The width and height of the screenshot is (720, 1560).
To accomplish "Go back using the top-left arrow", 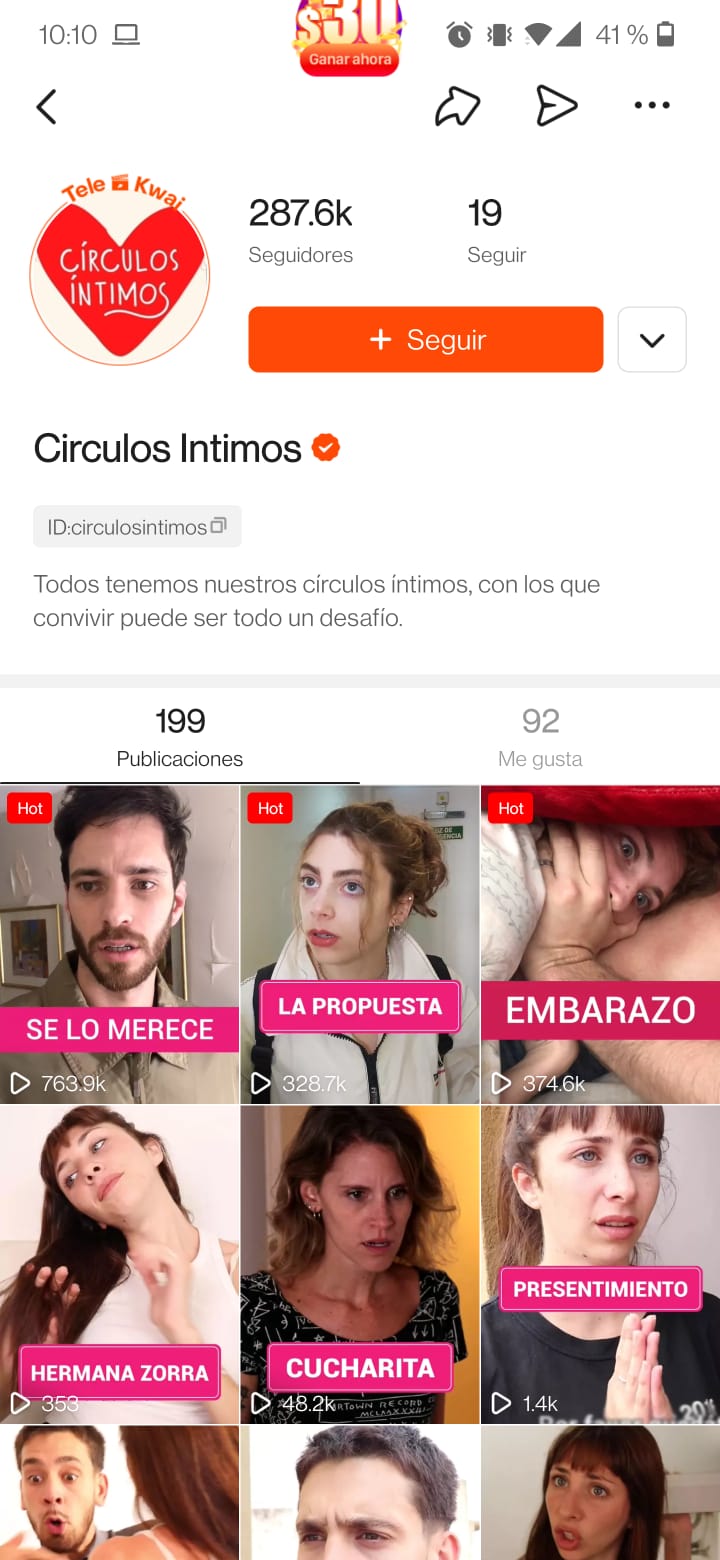I will [46, 106].
